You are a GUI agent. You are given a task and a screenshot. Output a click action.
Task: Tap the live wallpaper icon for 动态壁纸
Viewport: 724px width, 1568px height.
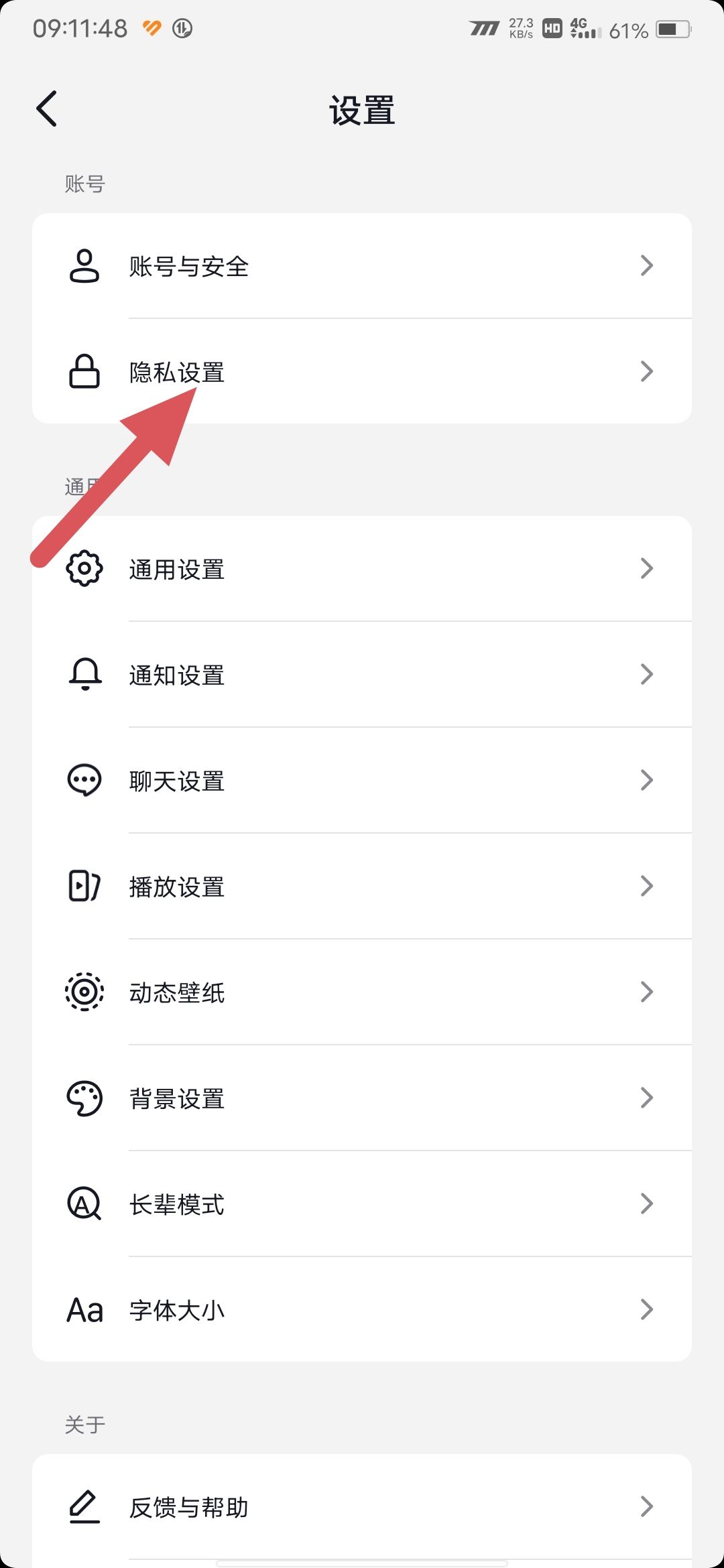84,992
